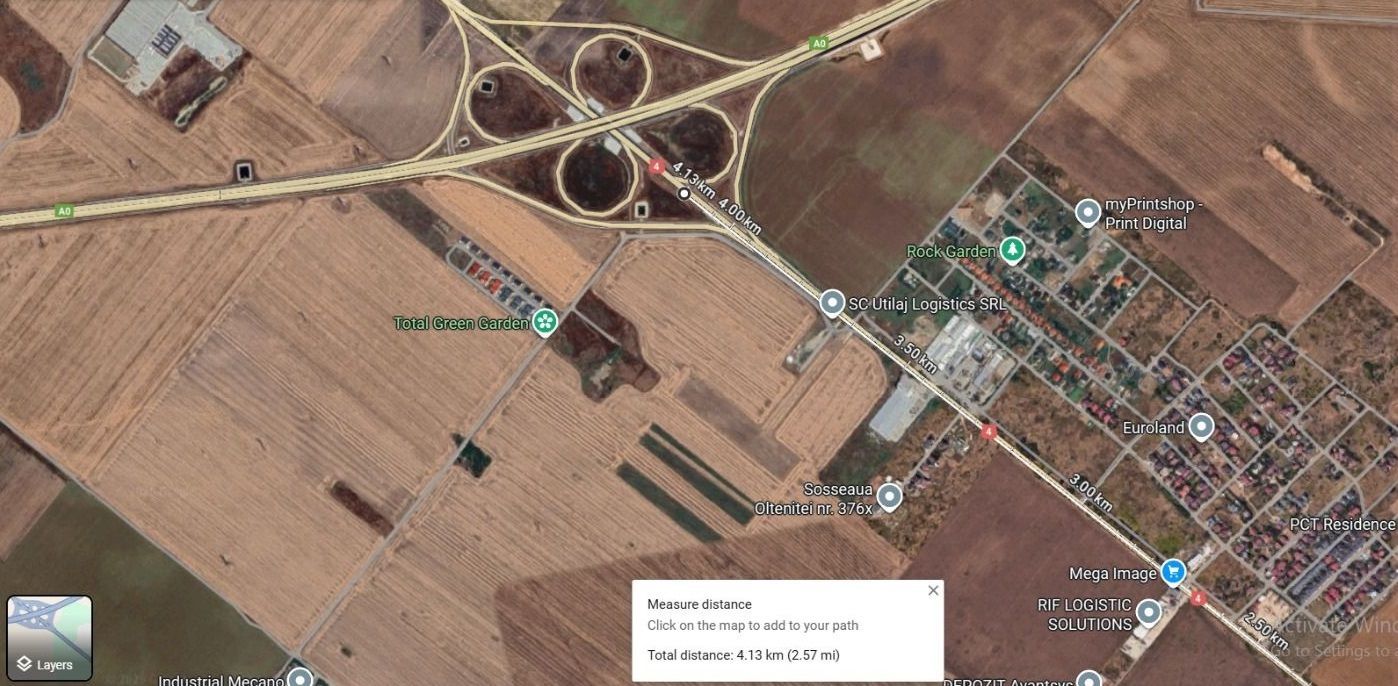Screen dimensions: 1398x686
Task: Tap the Industrial Mecano place pin
Action: pyautogui.click(x=299, y=678)
